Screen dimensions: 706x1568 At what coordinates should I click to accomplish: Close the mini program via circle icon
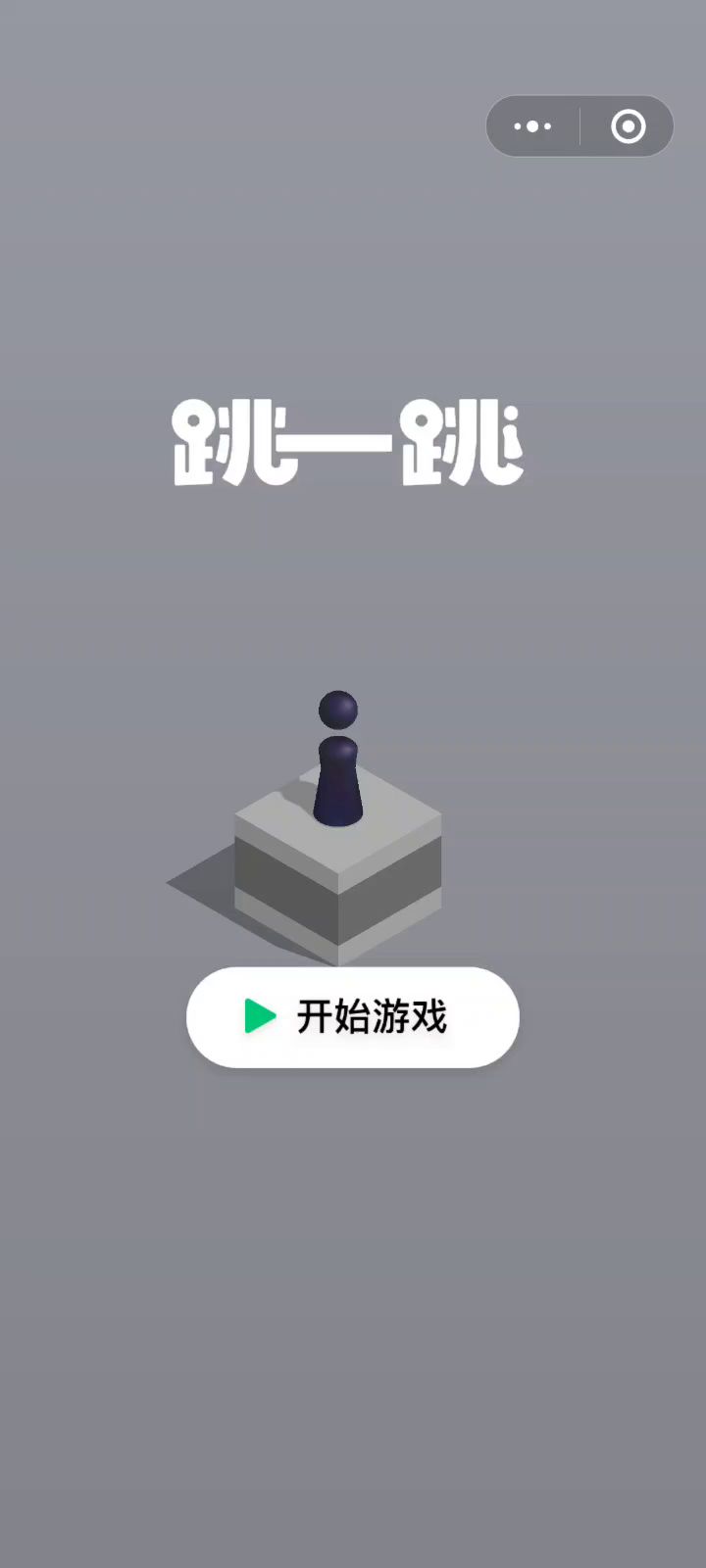point(628,126)
